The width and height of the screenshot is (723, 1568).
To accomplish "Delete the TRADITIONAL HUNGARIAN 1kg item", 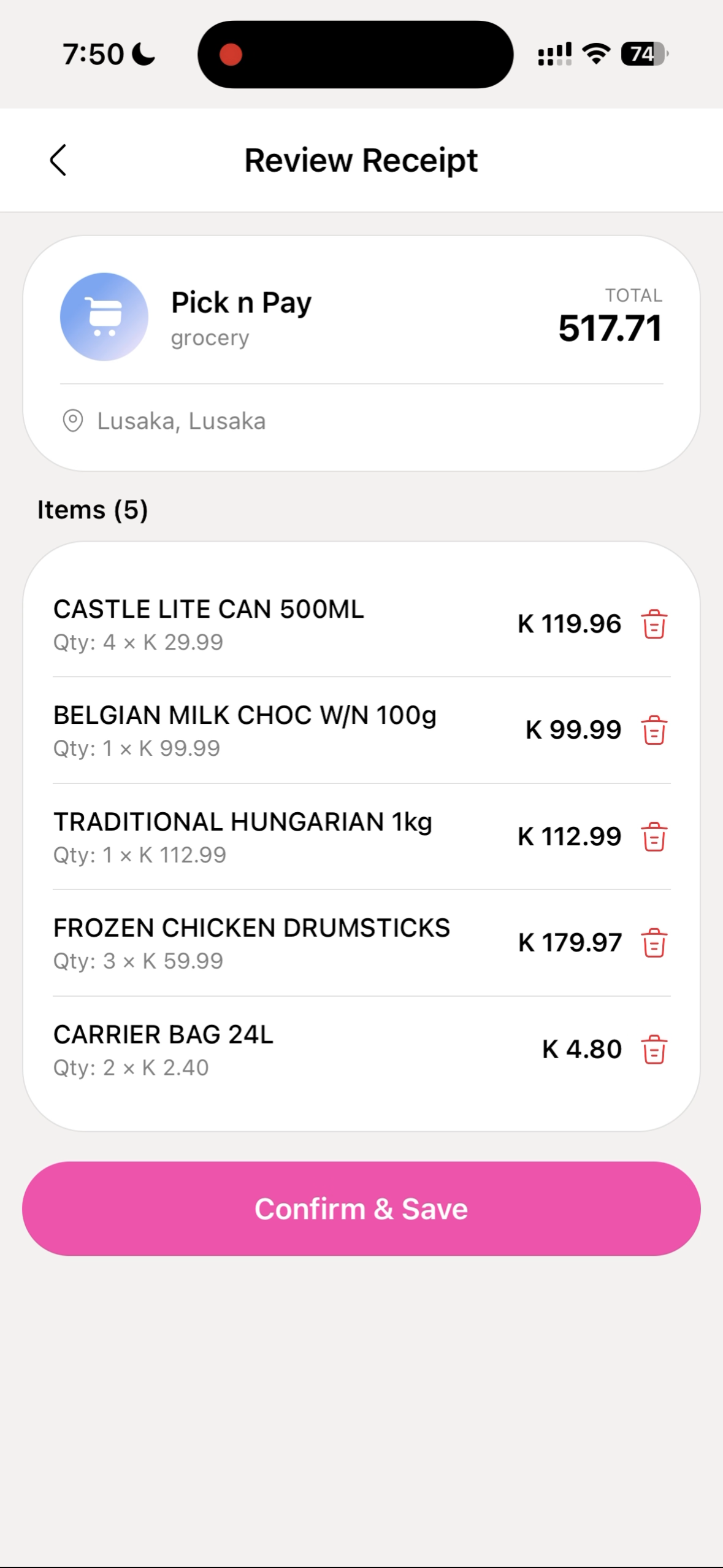I will tap(654, 837).
